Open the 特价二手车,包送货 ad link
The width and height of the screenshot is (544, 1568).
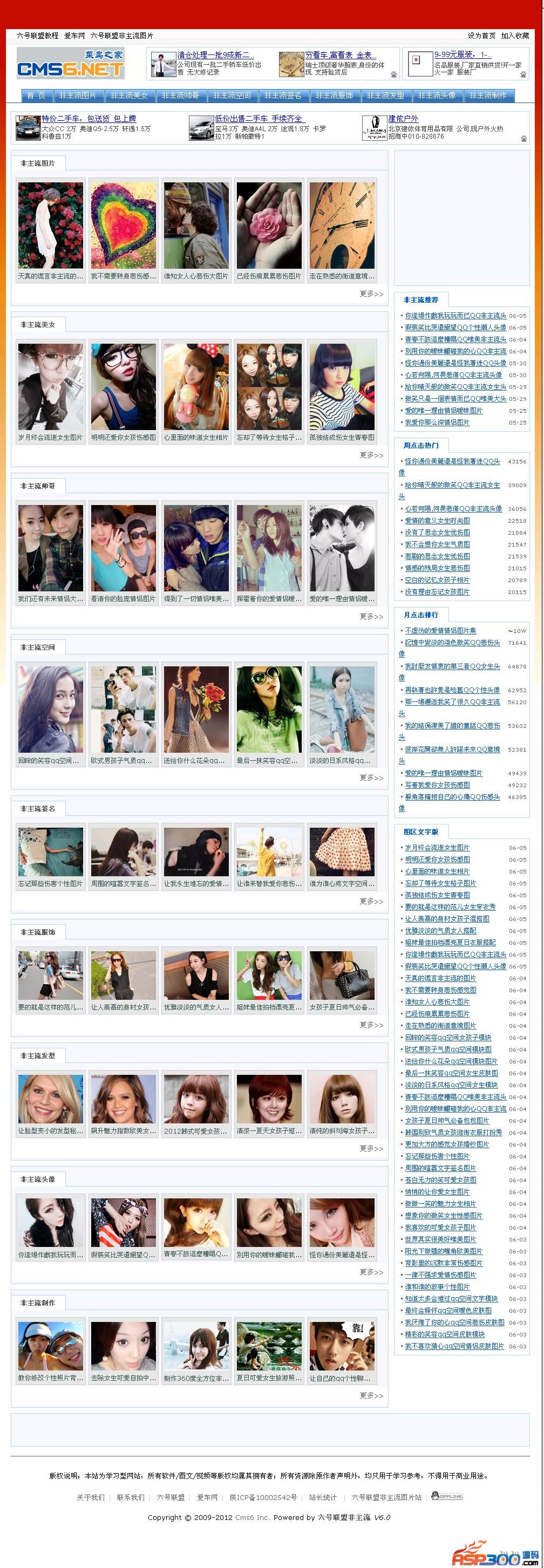(x=89, y=119)
